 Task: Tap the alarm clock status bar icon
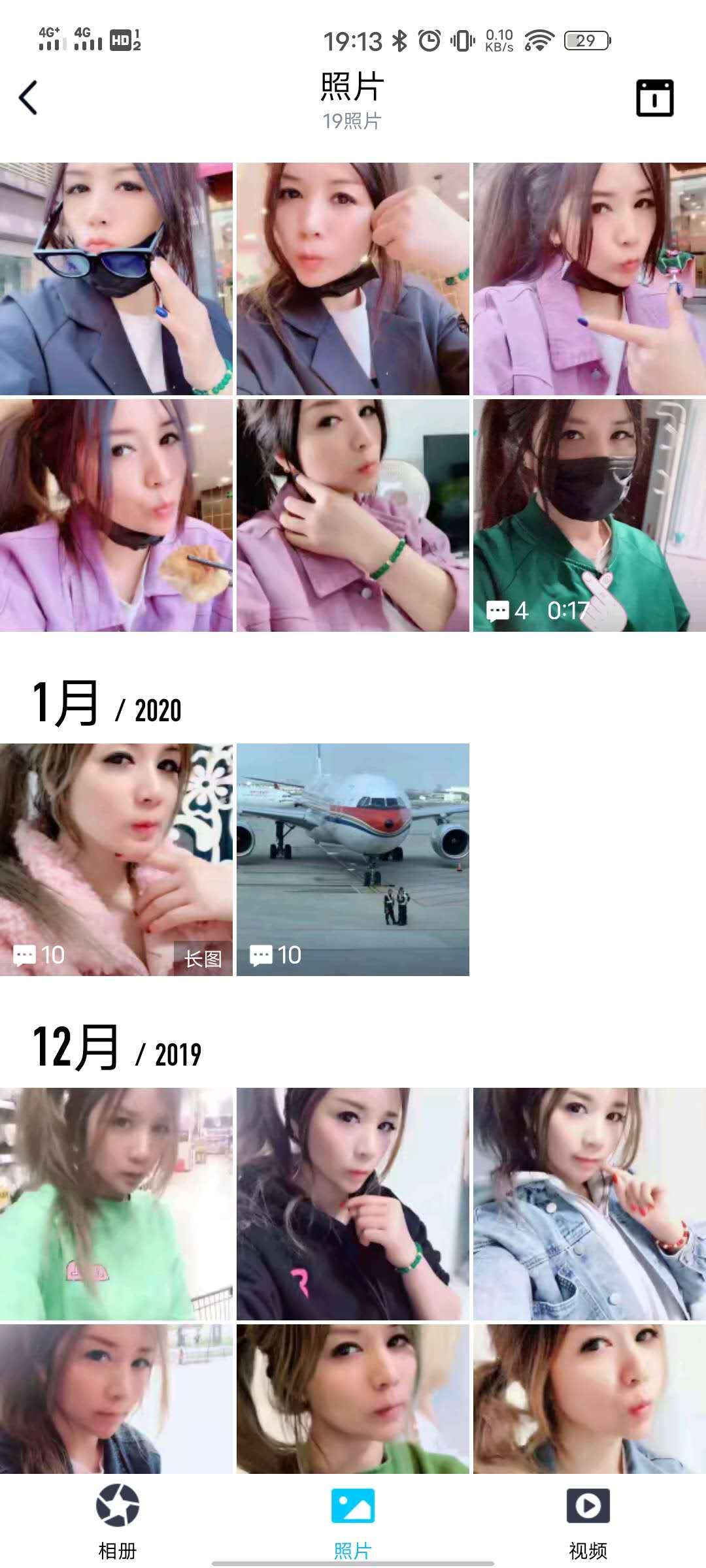click(428, 41)
